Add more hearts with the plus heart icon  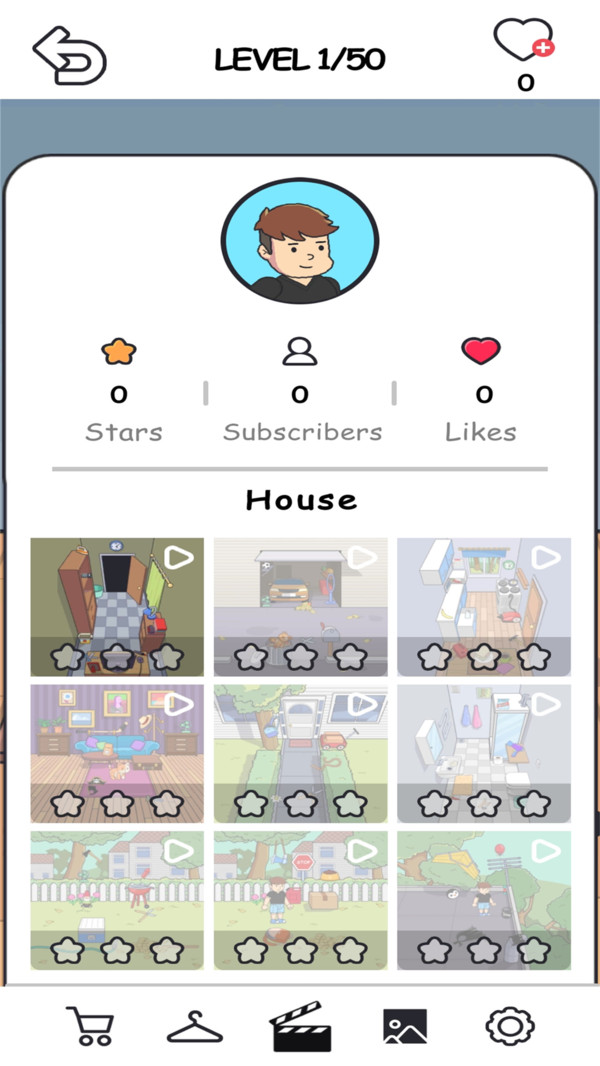[x=524, y=42]
